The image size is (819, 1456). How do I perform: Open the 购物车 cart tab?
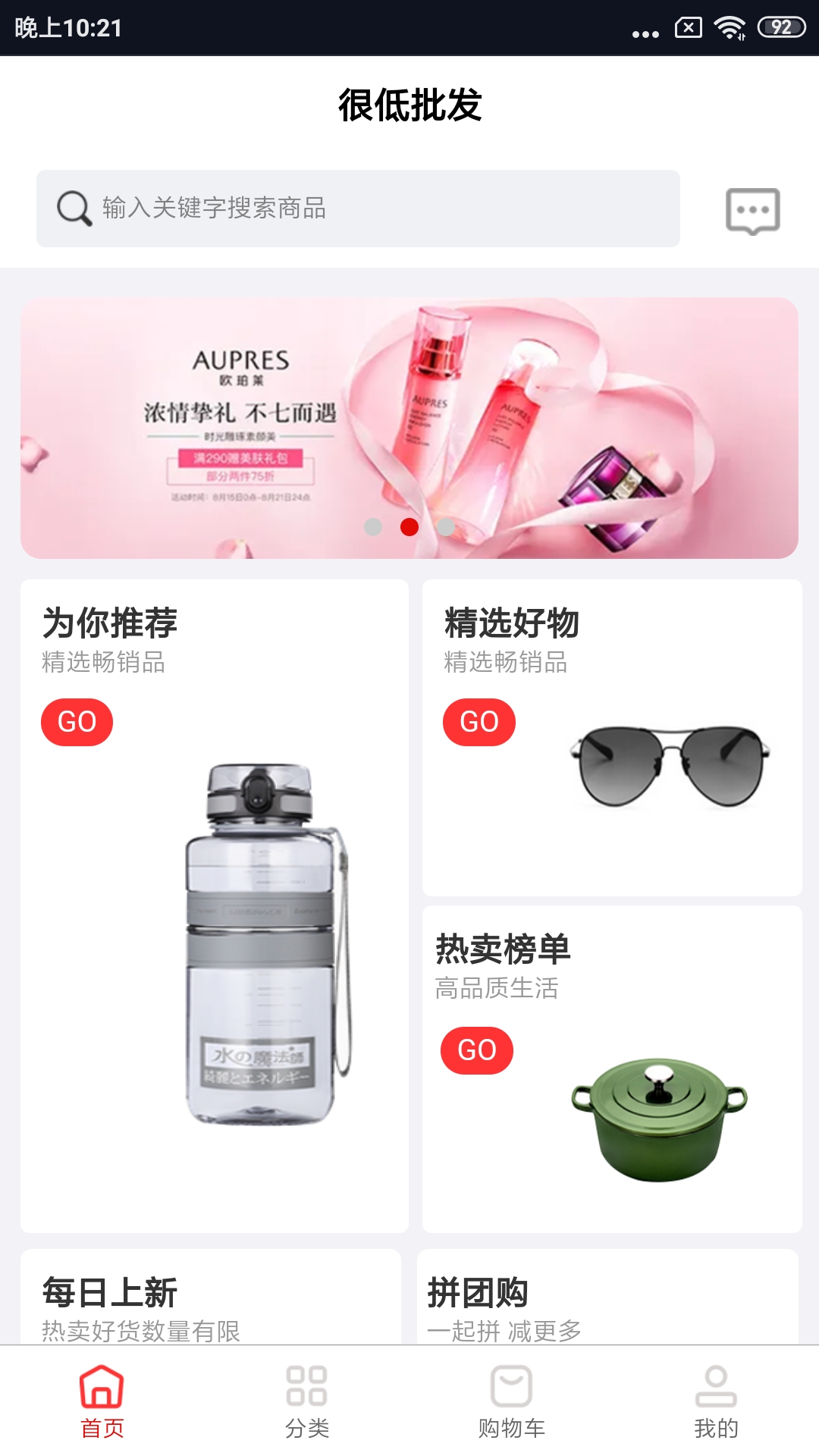[x=512, y=1401]
